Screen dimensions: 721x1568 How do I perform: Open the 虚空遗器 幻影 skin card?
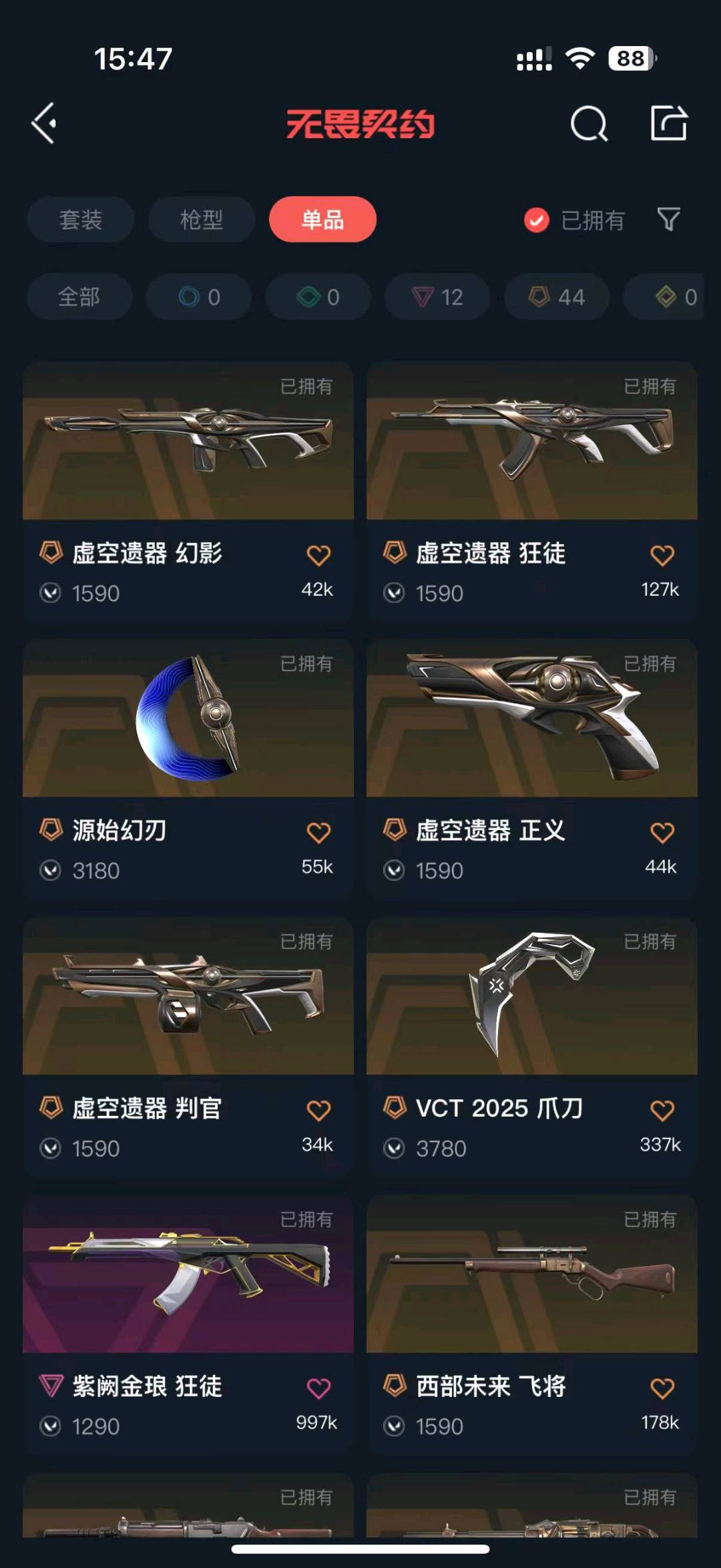188,442
